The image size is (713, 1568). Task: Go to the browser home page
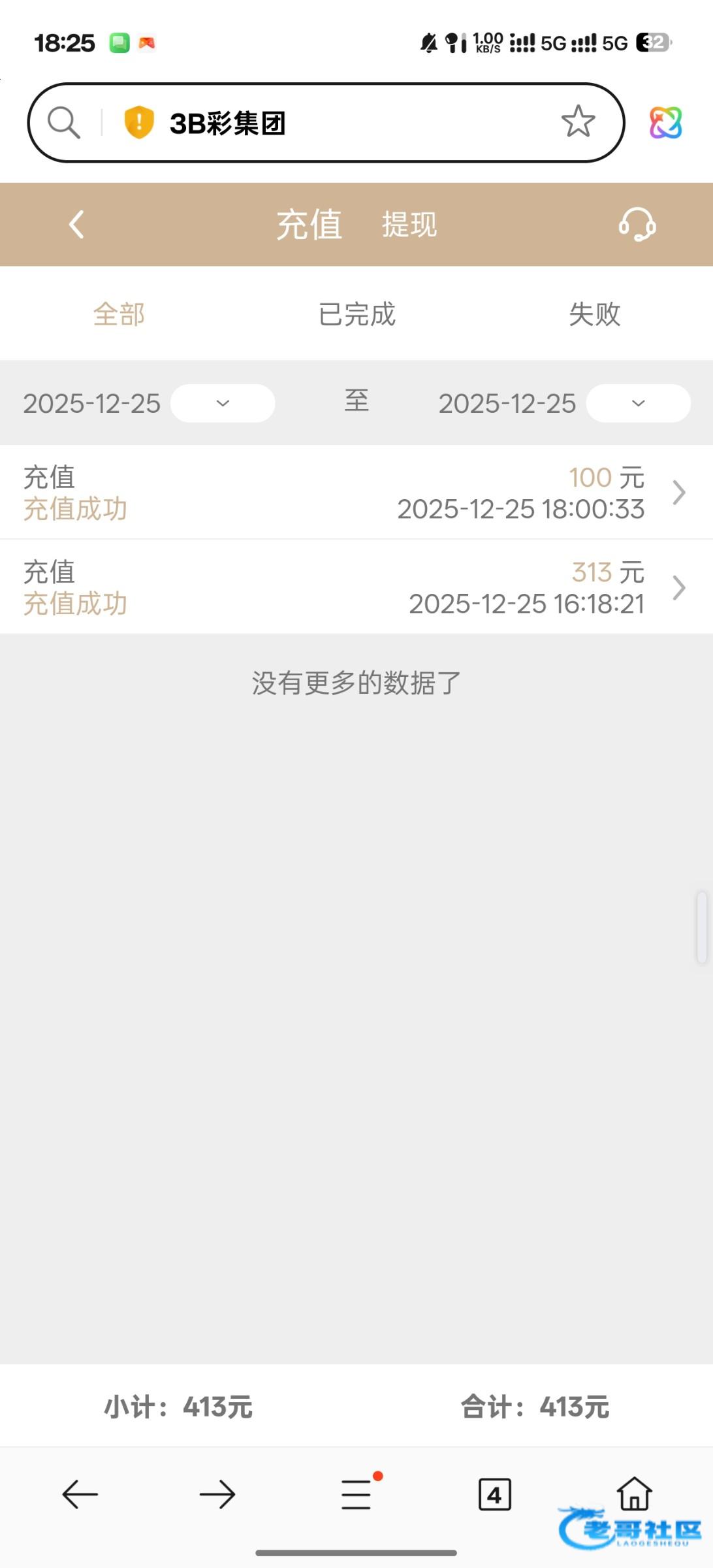[634, 1494]
